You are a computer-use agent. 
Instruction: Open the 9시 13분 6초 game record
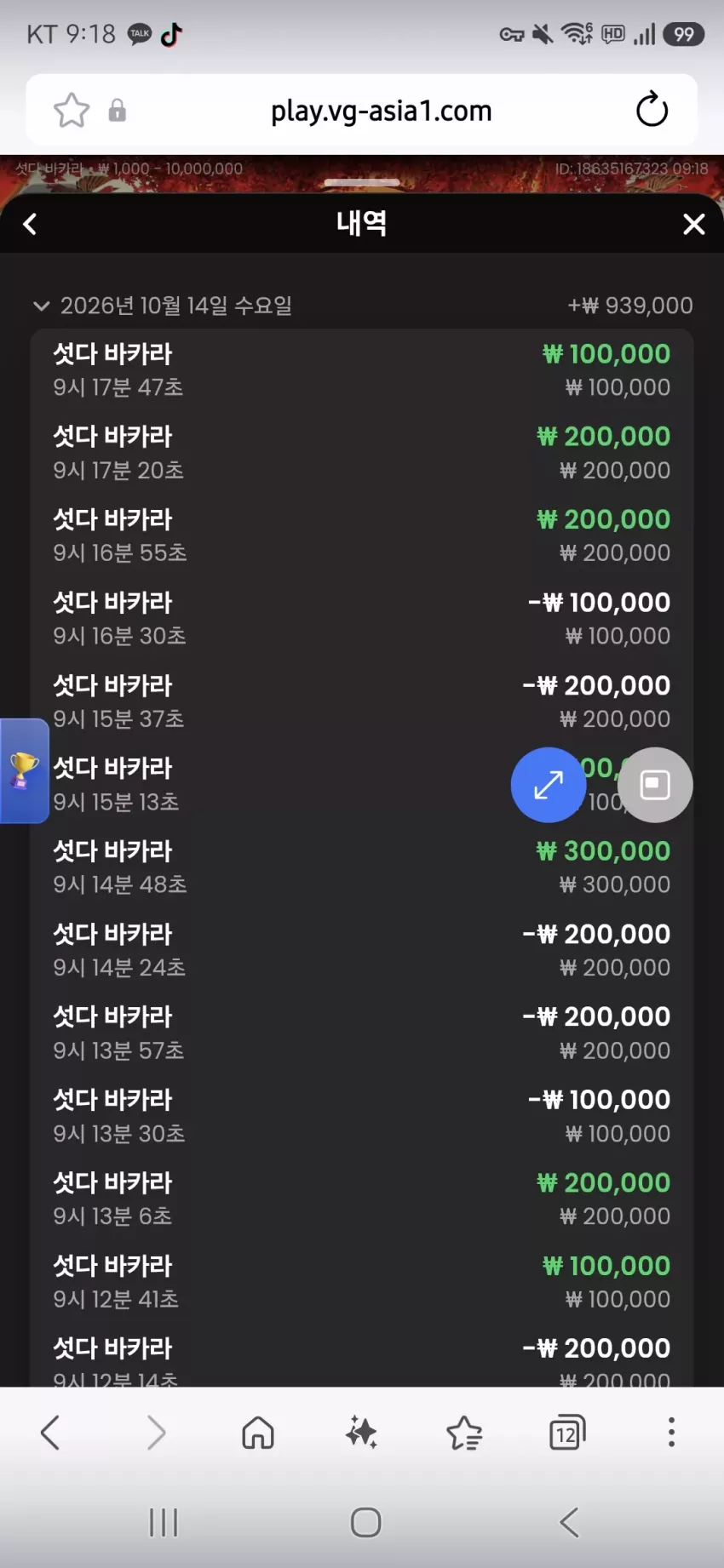[362, 1199]
